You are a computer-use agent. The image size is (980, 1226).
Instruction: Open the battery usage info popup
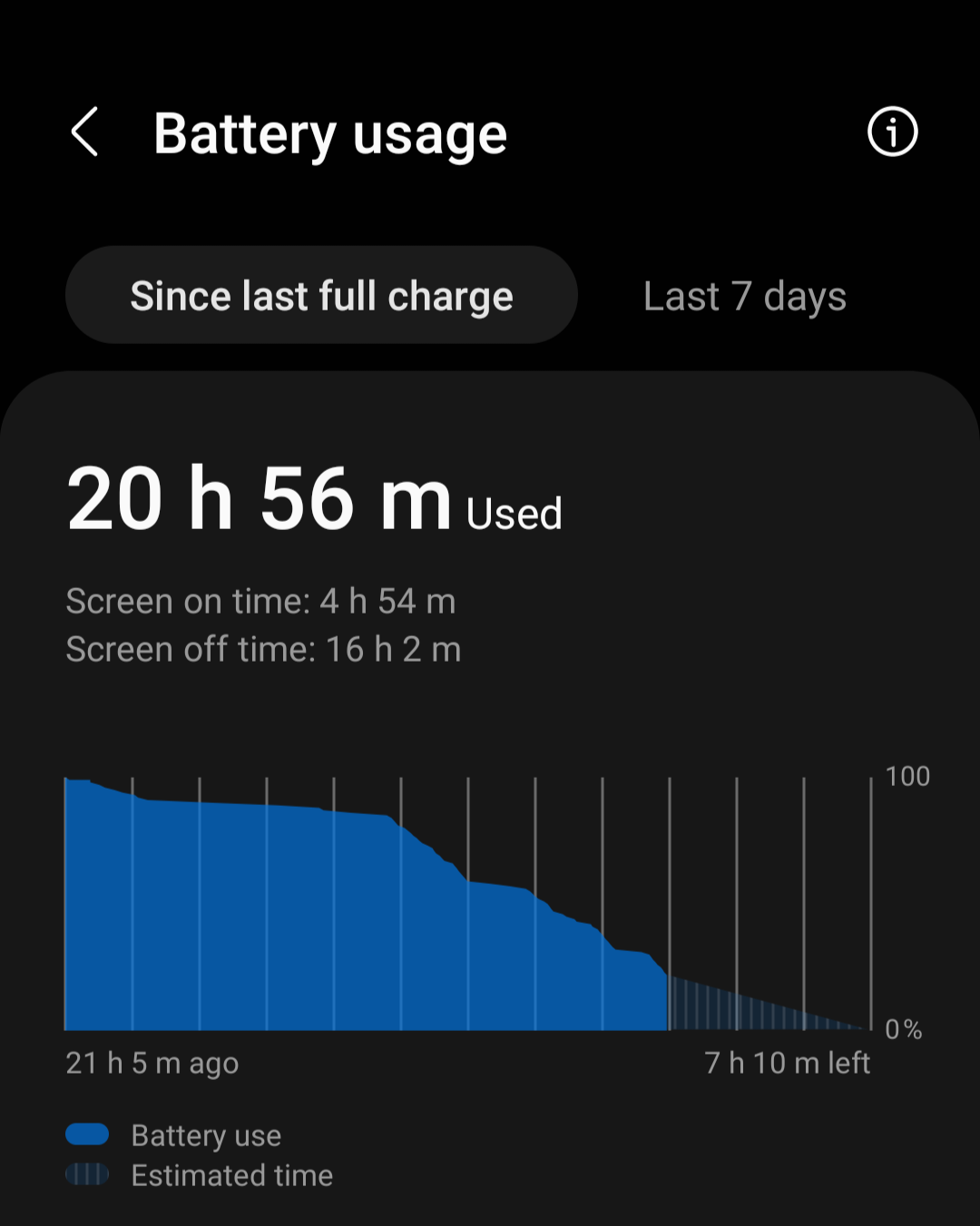[x=891, y=132]
